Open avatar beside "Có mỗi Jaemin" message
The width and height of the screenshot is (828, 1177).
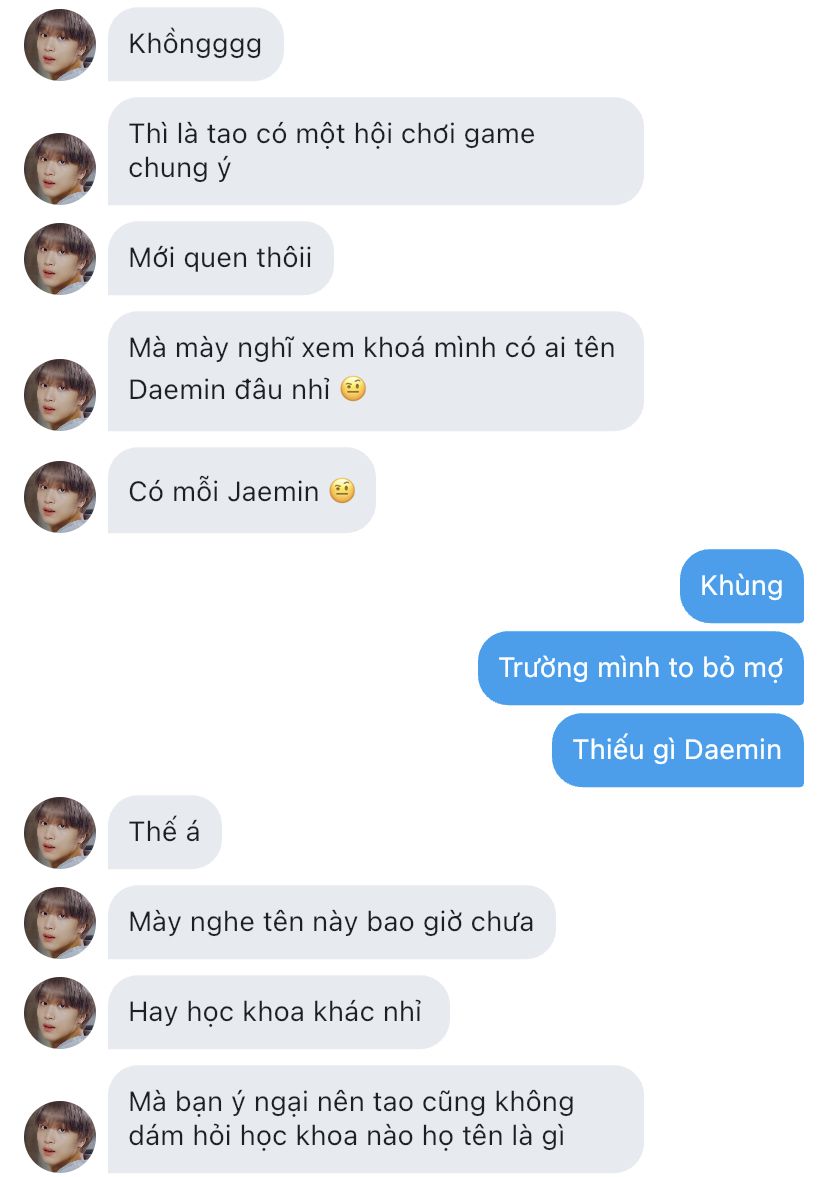[60, 497]
